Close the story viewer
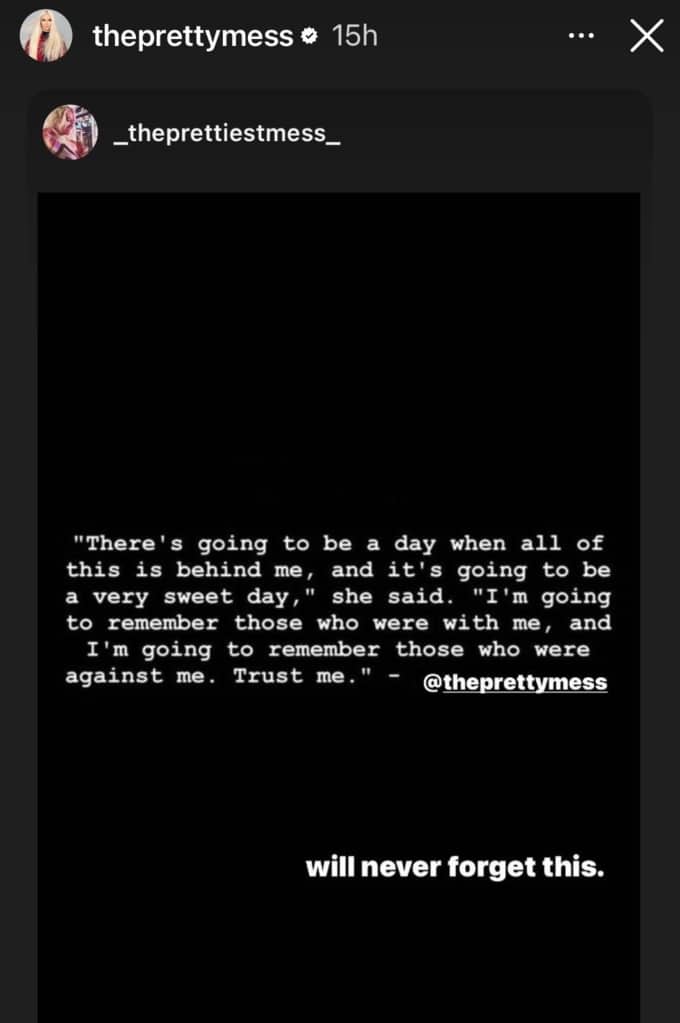 (646, 37)
